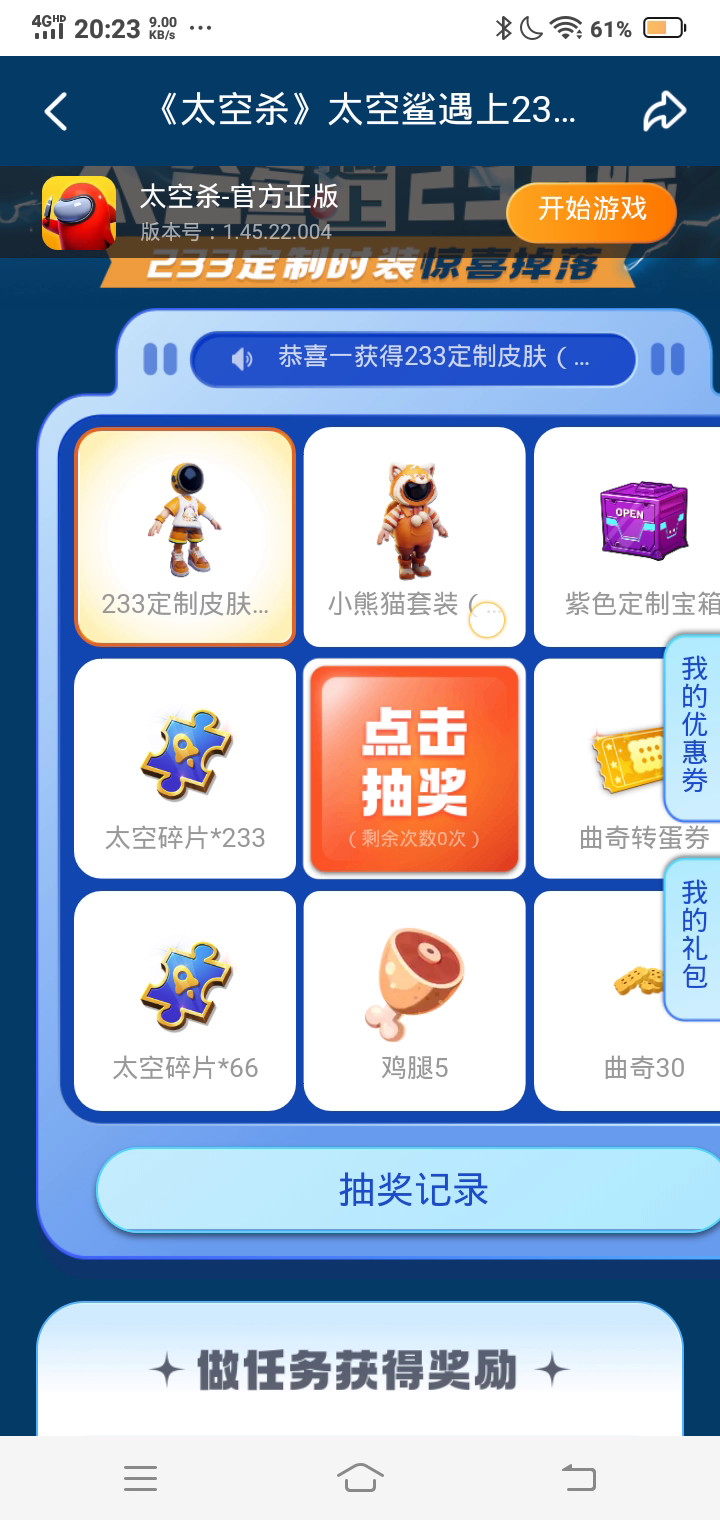Open the system recent apps menu
The height and width of the screenshot is (1520, 720).
click(140, 1477)
